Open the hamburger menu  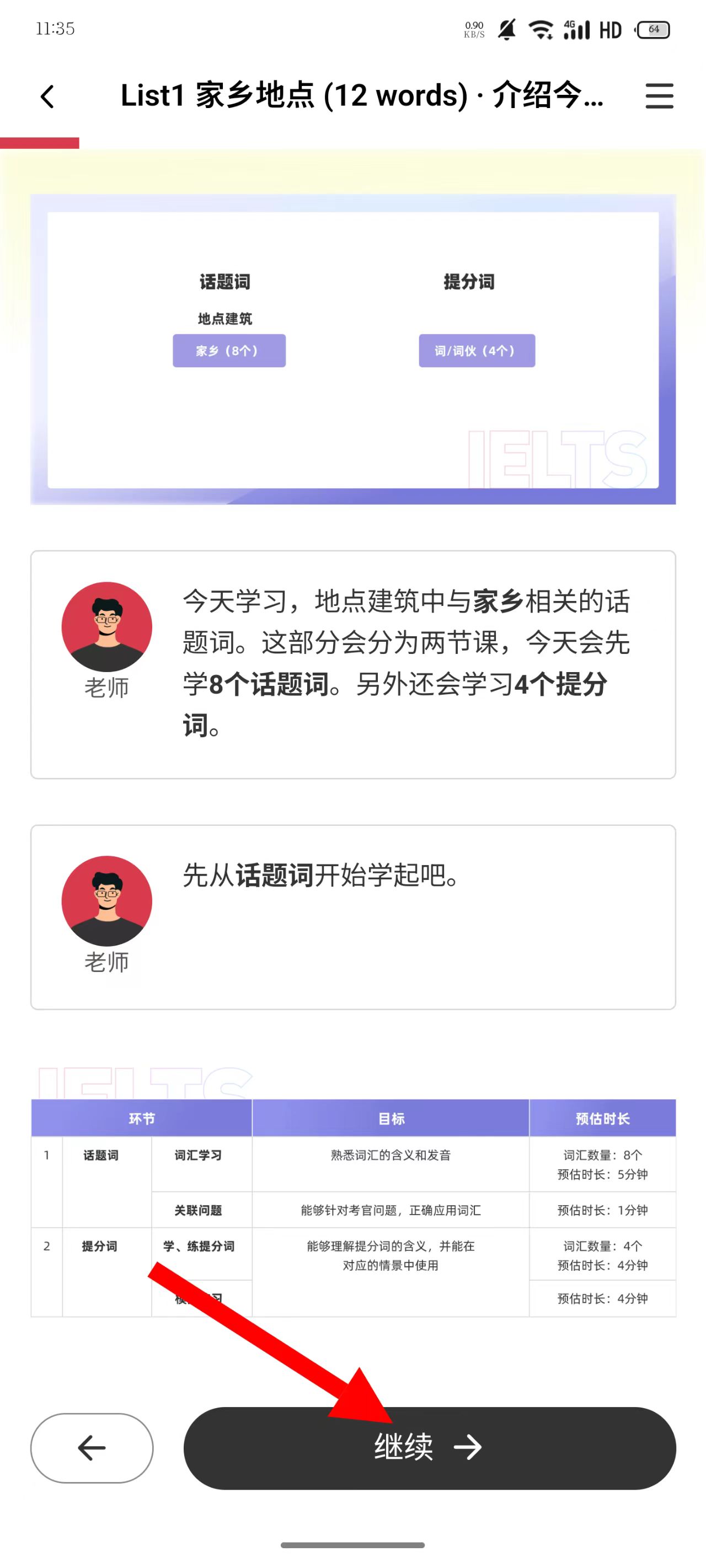point(659,96)
